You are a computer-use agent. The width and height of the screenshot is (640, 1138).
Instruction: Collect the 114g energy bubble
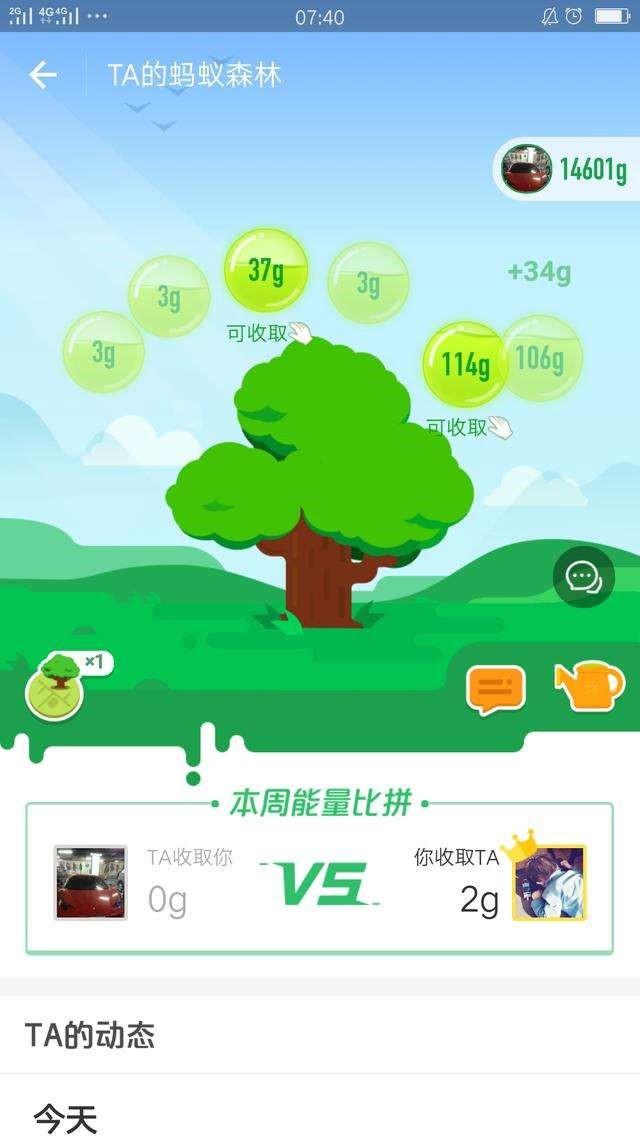coord(465,364)
